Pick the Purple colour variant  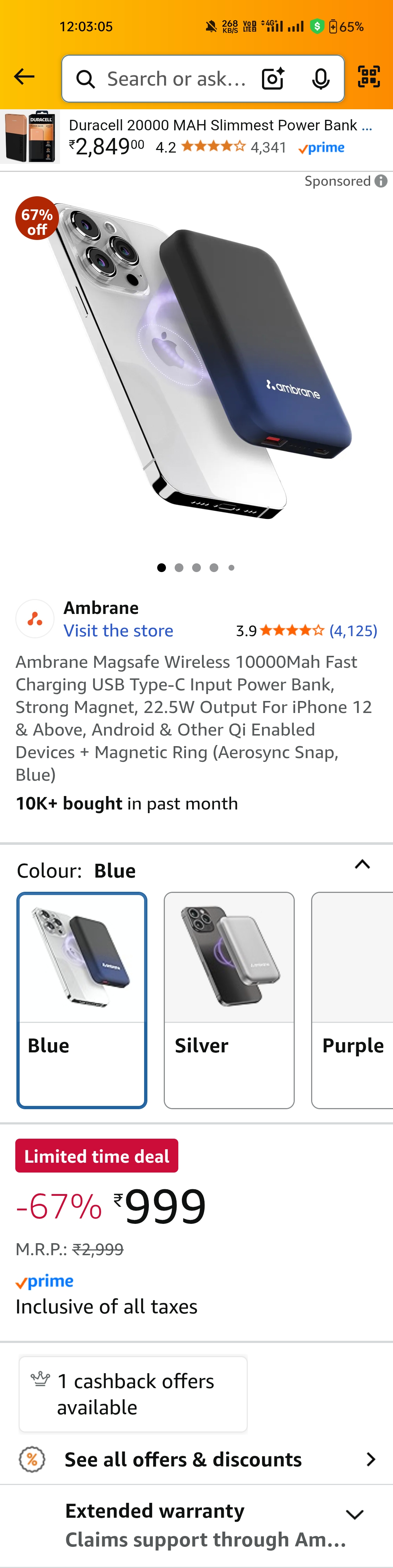click(x=352, y=1000)
